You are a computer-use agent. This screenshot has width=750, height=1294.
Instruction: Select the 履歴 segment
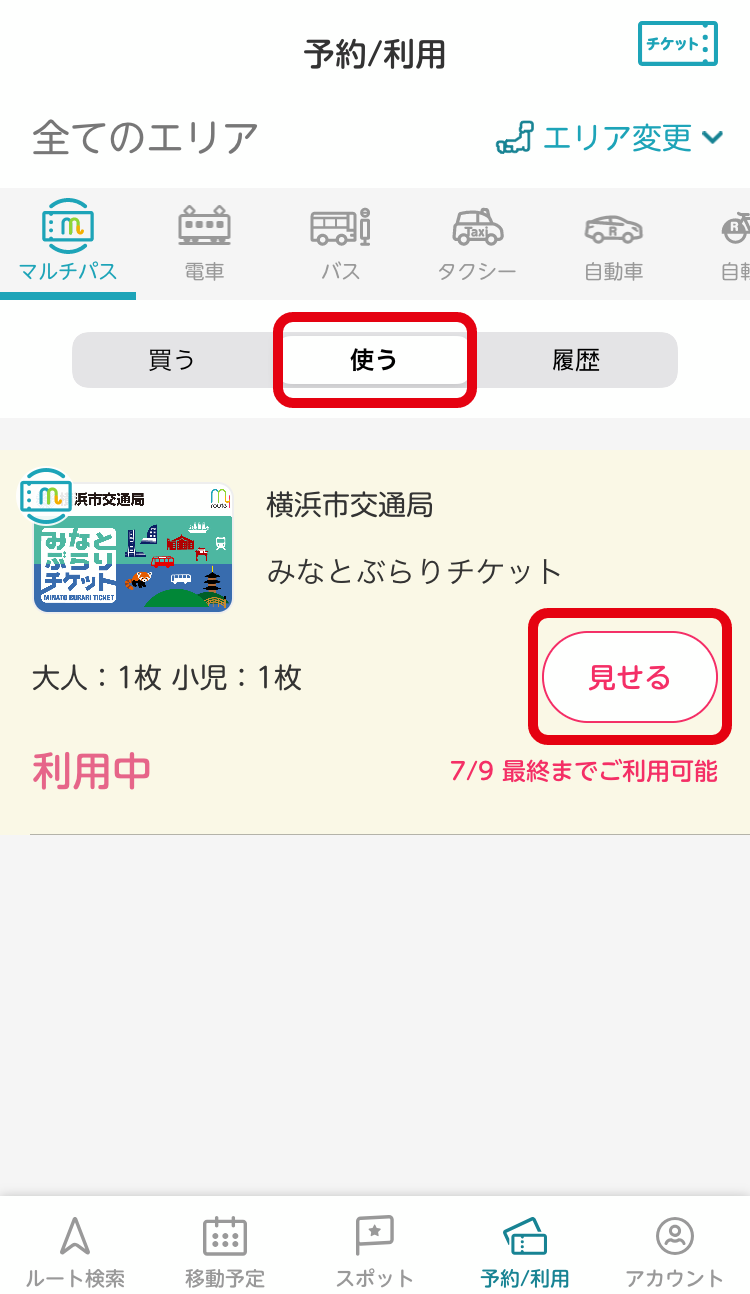click(576, 360)
